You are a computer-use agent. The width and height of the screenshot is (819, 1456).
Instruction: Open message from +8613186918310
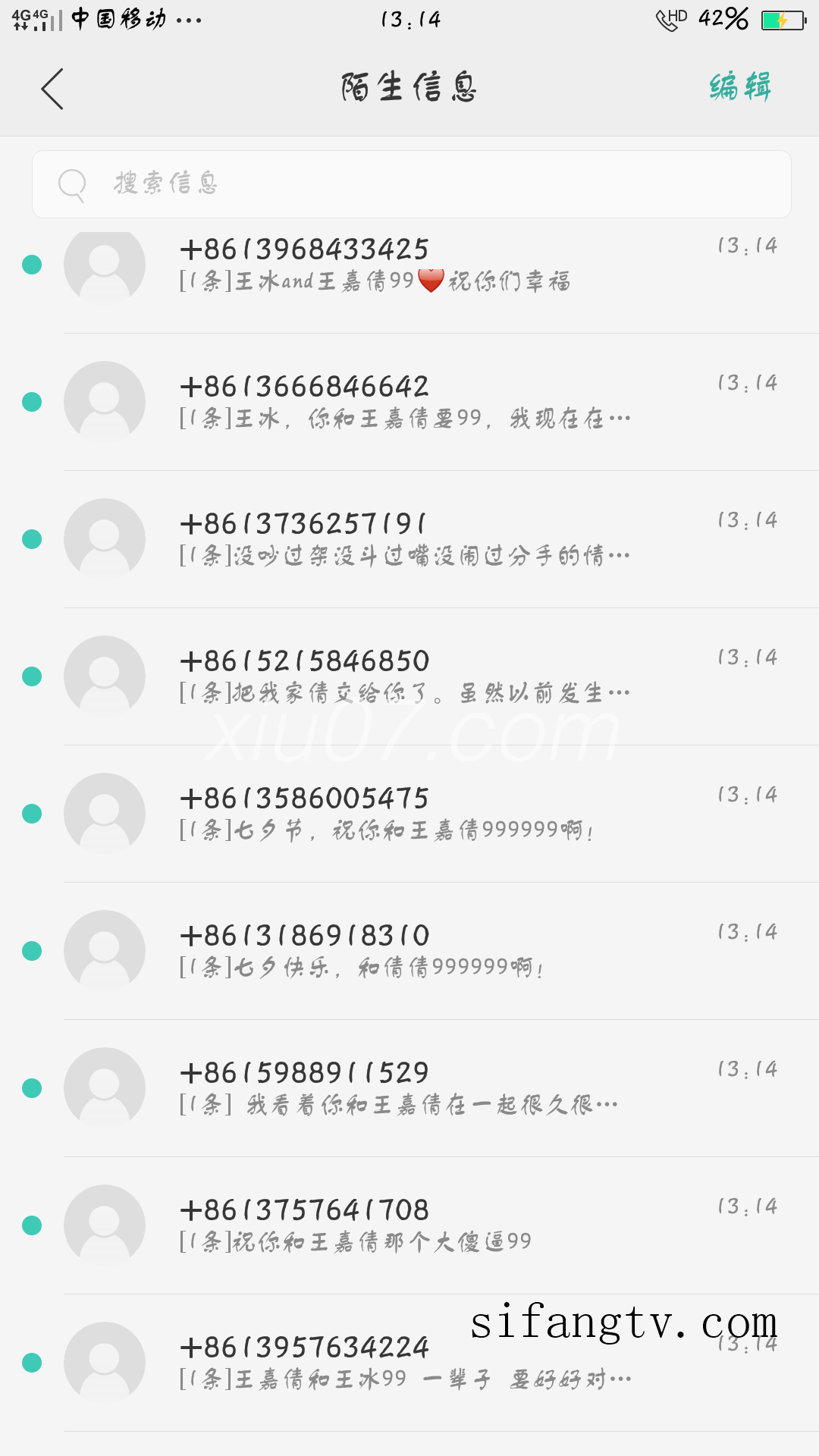409,951
